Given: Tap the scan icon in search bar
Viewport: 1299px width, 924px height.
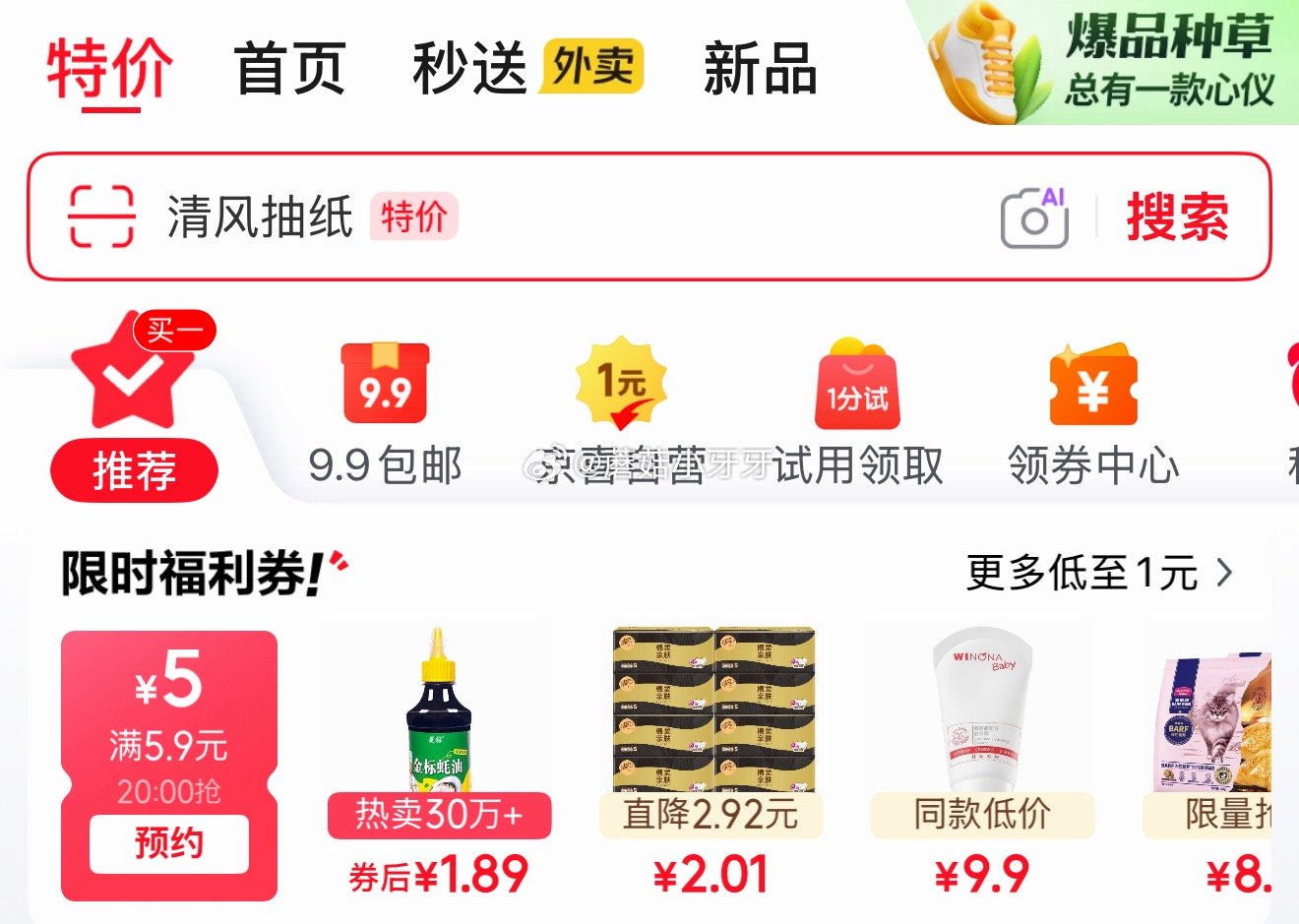Looking at the screenshot, I should [x=100, y=216].
